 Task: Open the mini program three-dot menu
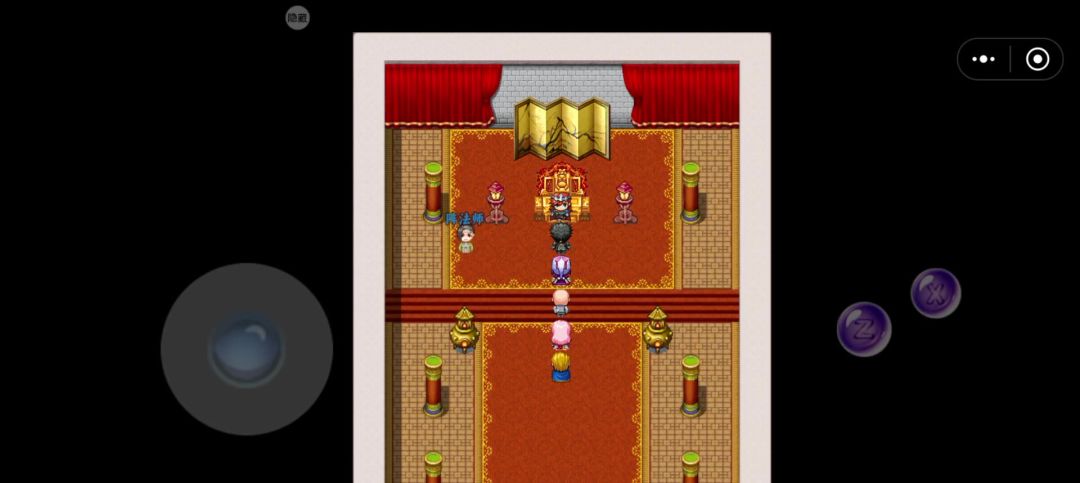point(984,59)
